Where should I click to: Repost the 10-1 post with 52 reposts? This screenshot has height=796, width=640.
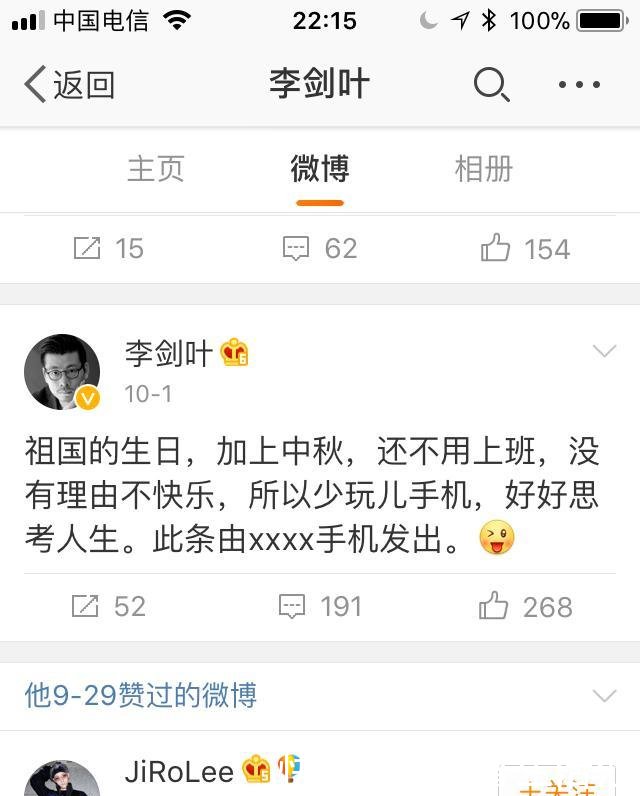pos(109,606)
